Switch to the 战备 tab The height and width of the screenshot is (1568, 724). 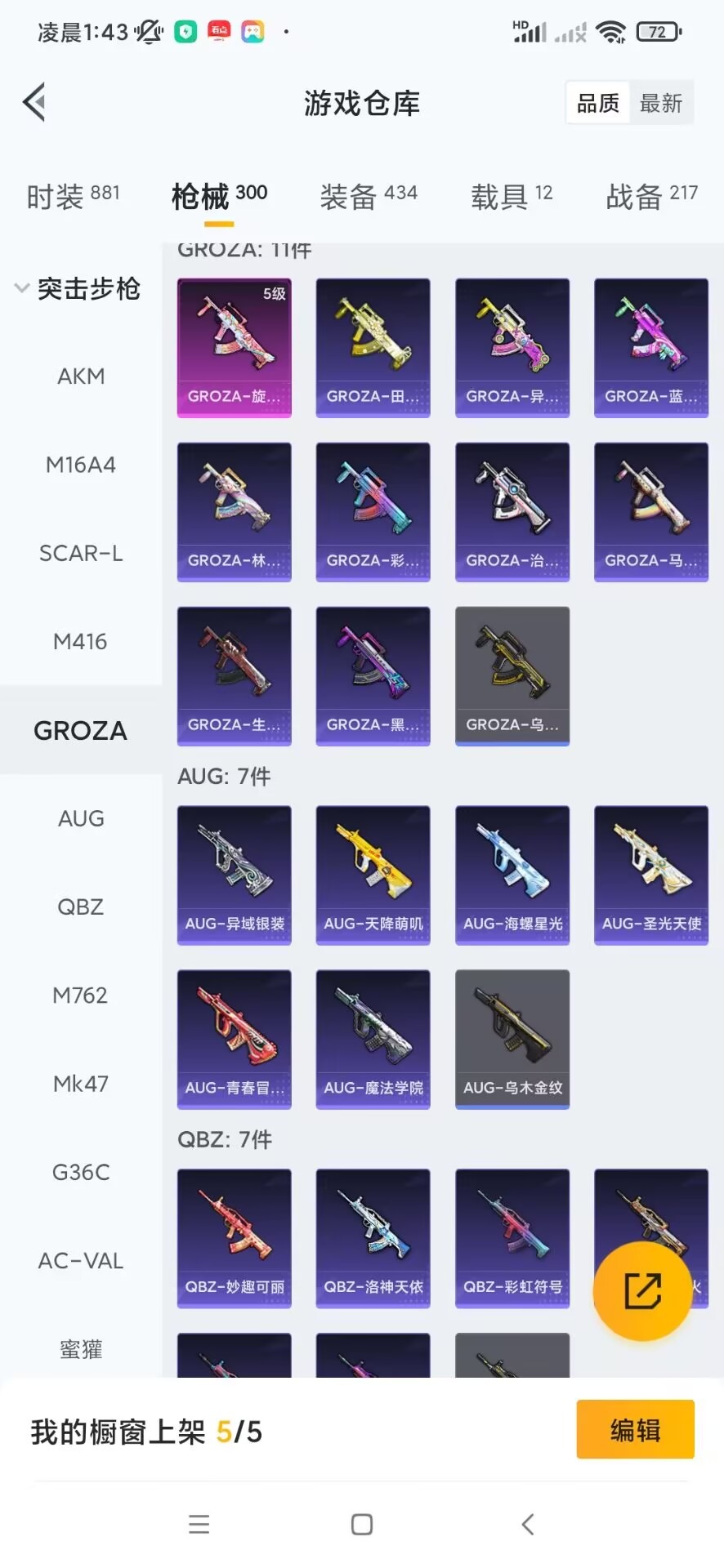(651, 196)
